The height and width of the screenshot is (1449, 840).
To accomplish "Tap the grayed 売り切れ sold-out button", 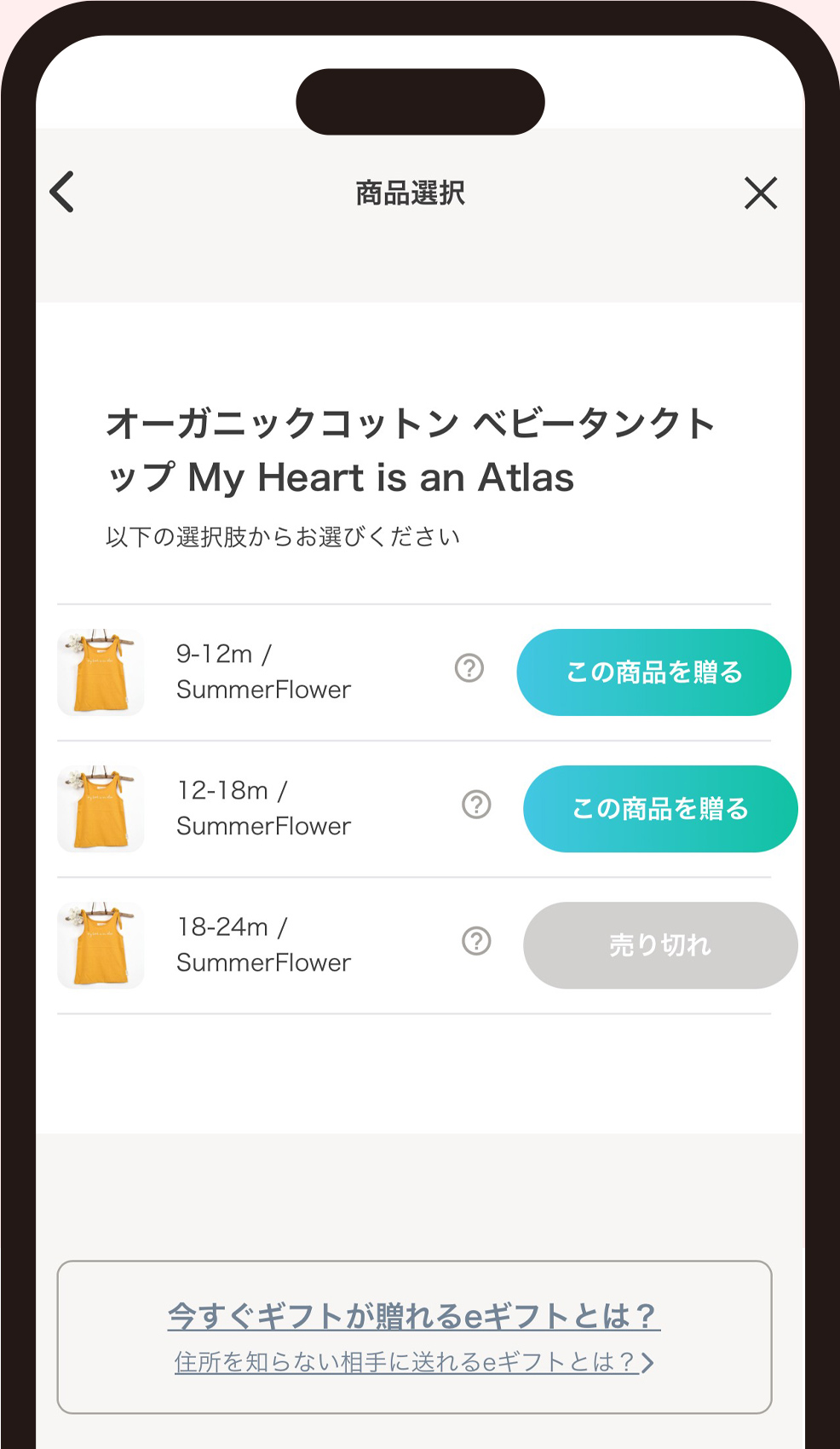I will coord(661,945).
